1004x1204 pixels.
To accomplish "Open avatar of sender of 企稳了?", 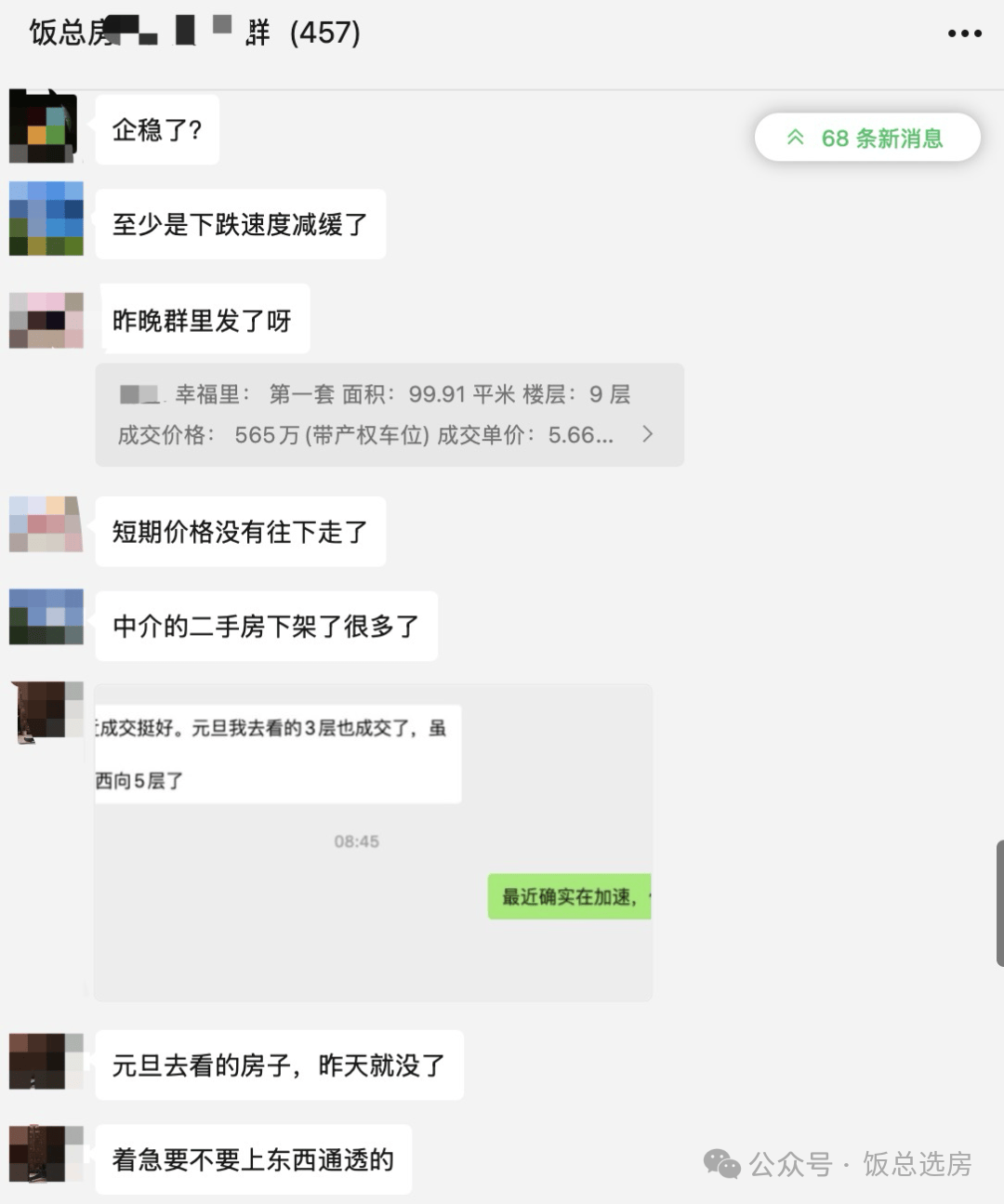I will pyautogui.click(x=43, y=127).
